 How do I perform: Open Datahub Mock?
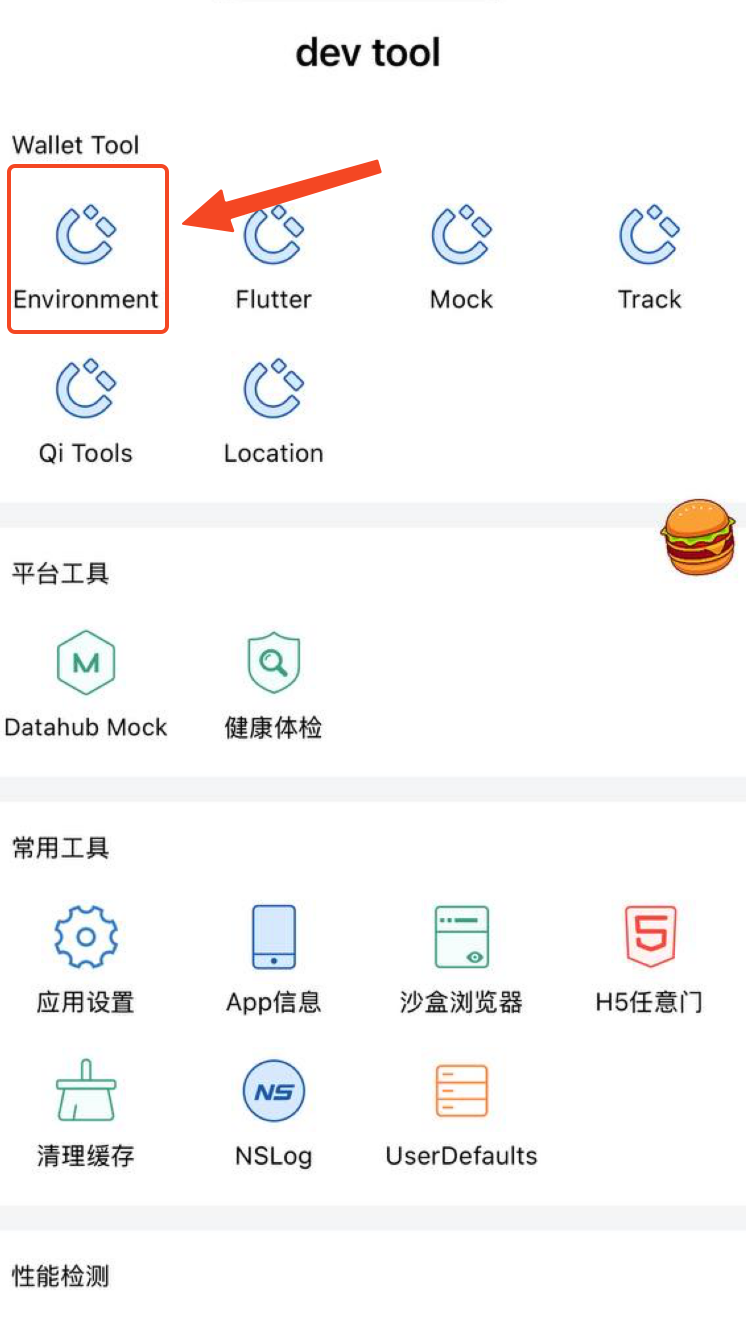(86, 662)
